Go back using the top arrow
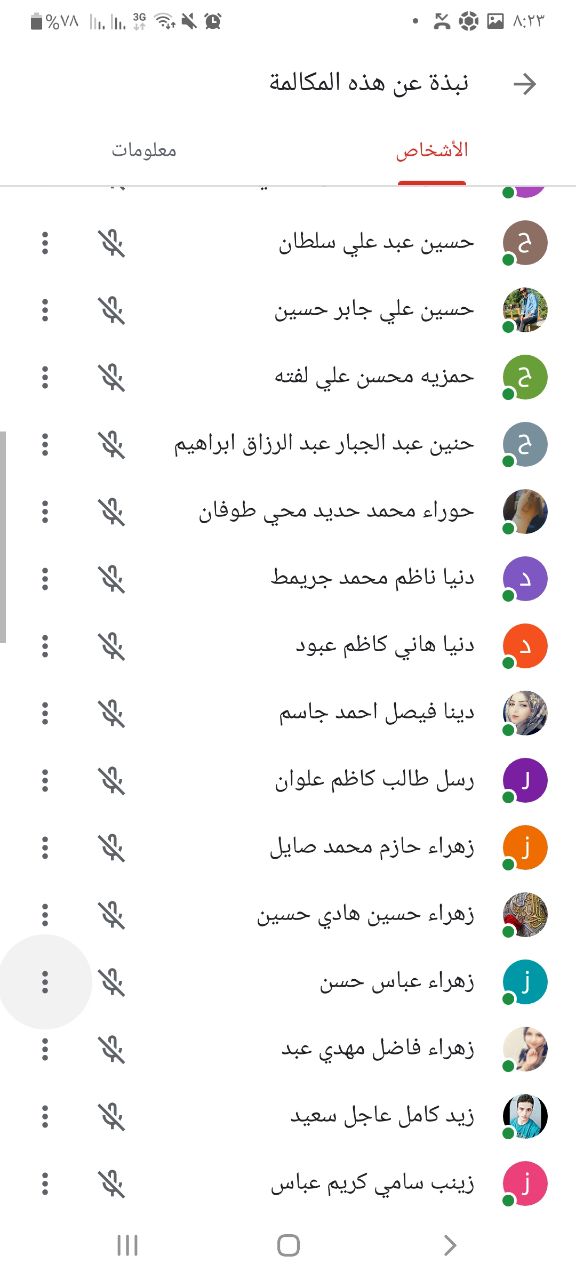Viewport: 576px width, 1280px height. 525,84
